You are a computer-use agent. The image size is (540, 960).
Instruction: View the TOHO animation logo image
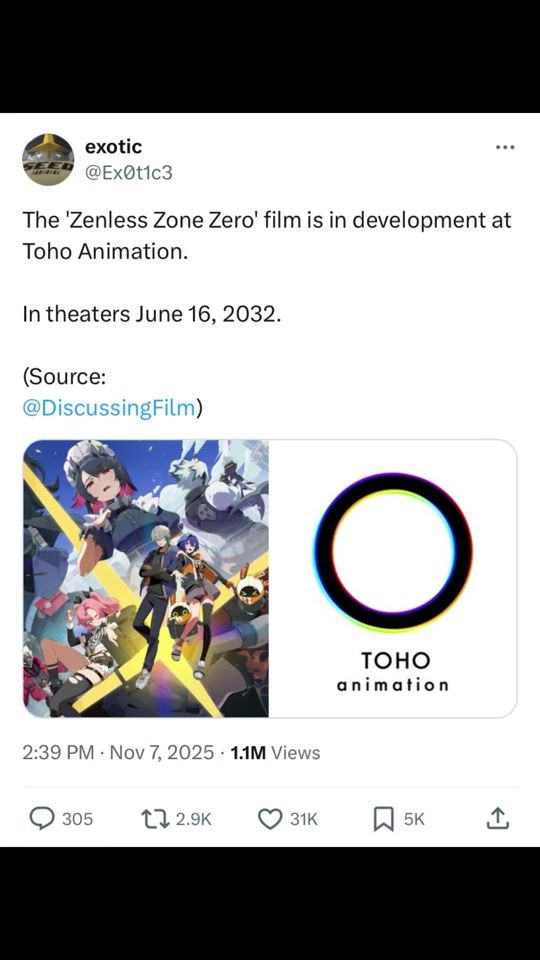click(x=393, y=578)
